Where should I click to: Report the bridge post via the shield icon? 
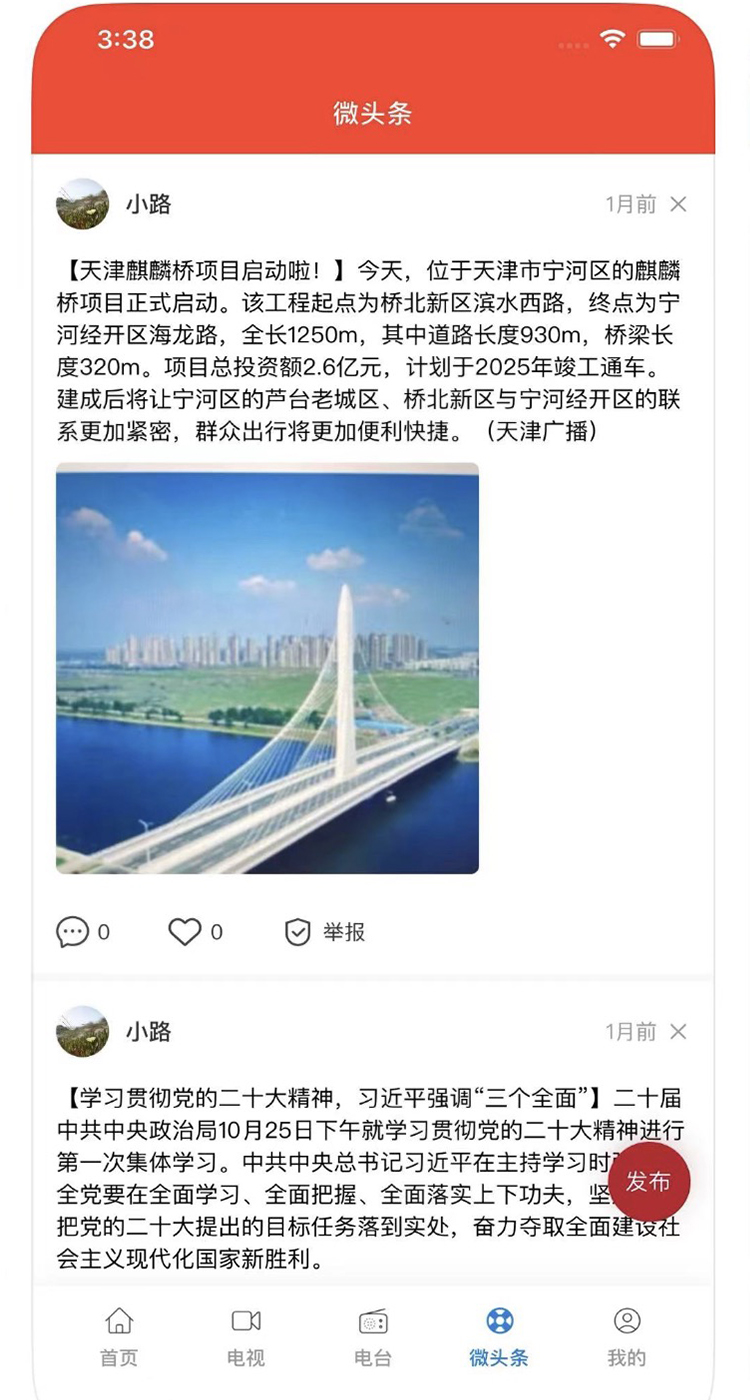[x=296, y=931]
